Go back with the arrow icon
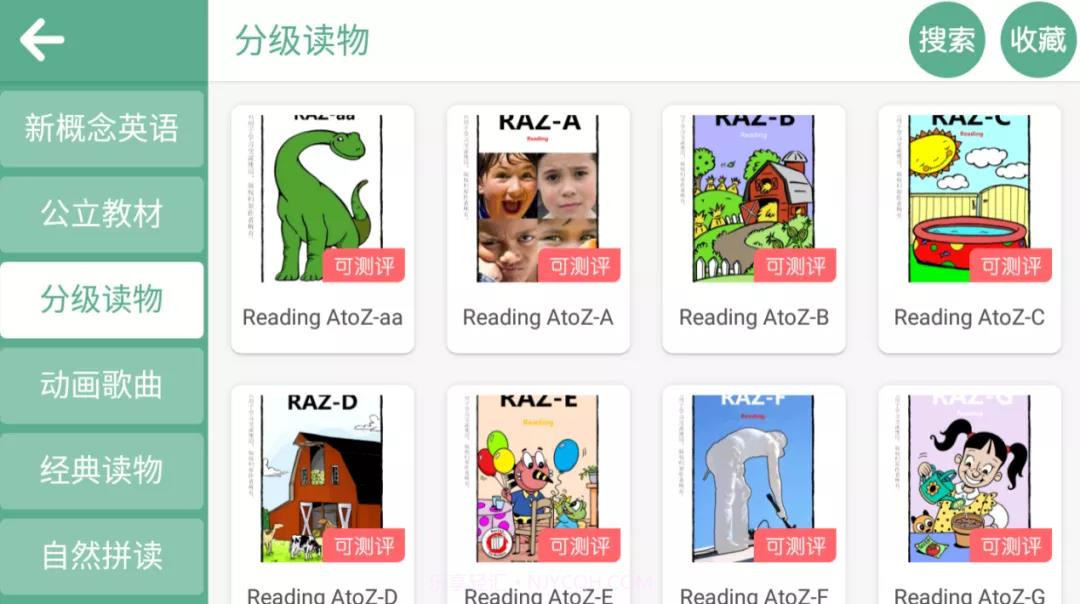The width and height of the screenshot is (1080, 604). coord(42,40)
